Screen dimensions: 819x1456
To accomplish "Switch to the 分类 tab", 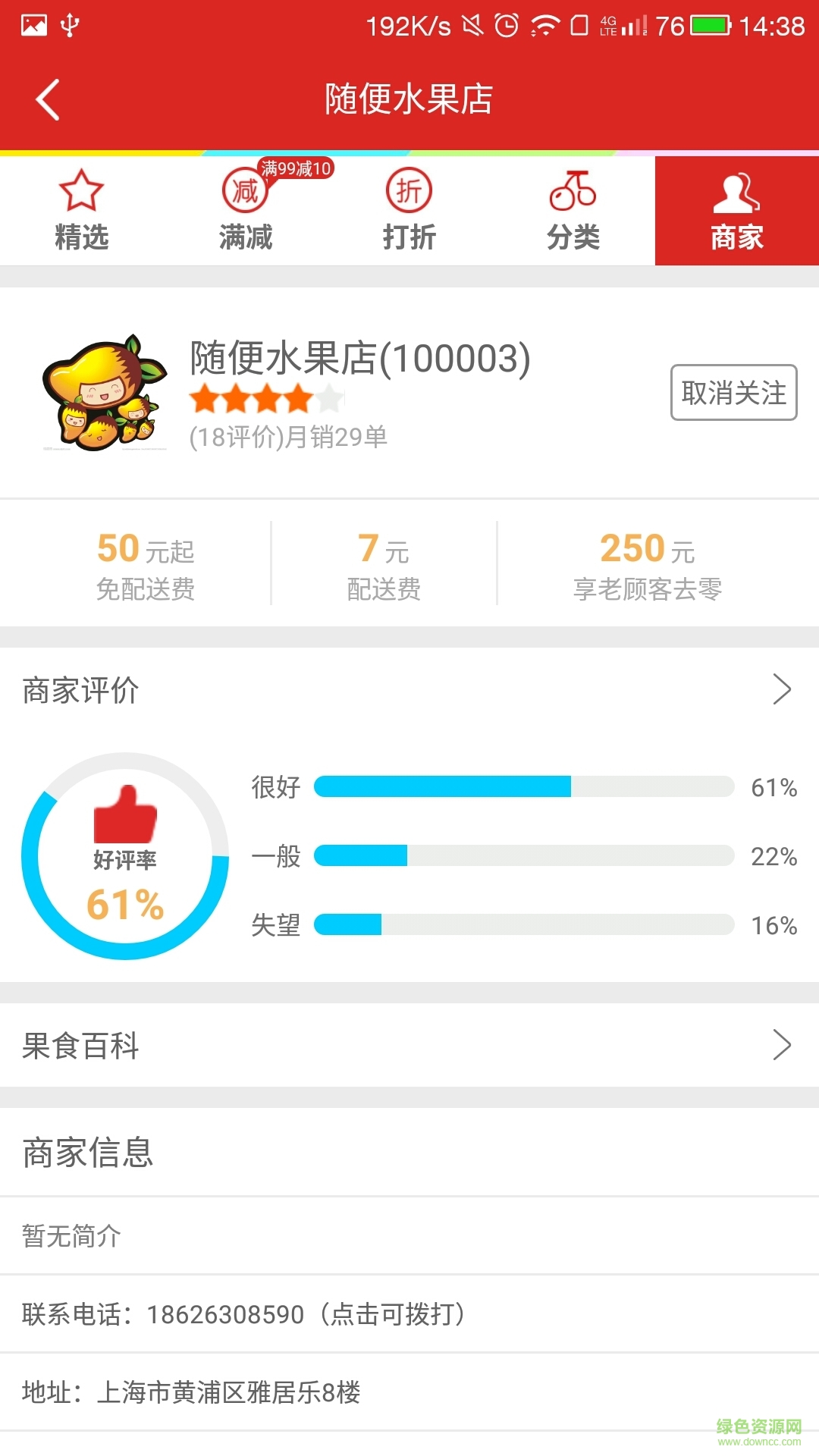I will click(573, 211).
